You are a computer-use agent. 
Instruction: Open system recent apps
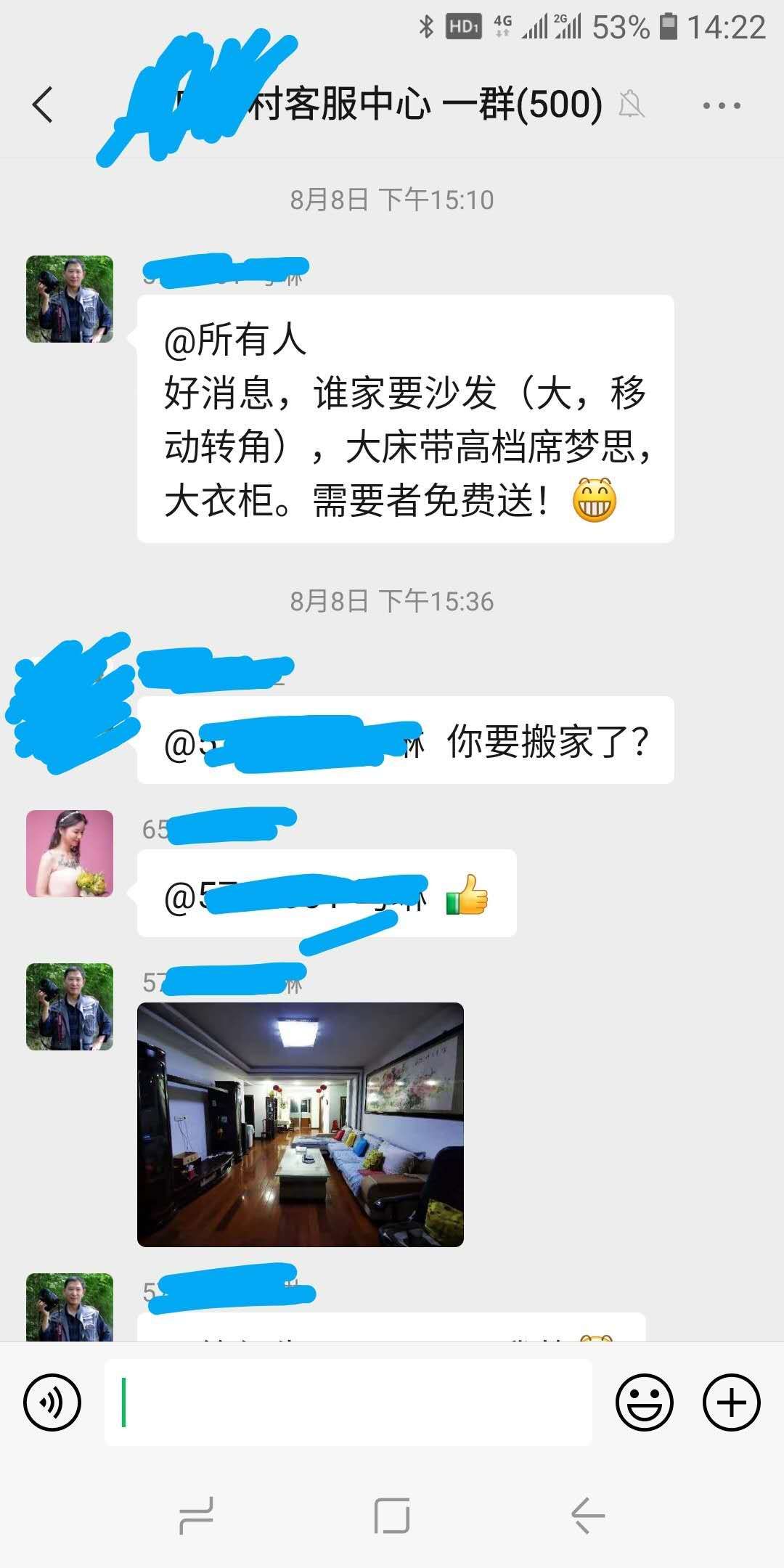pos(196,1516)
